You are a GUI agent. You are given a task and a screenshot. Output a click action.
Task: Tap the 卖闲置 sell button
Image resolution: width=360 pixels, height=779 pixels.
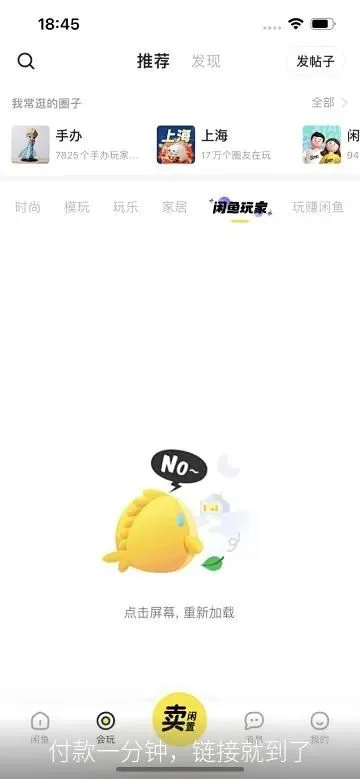179,720
